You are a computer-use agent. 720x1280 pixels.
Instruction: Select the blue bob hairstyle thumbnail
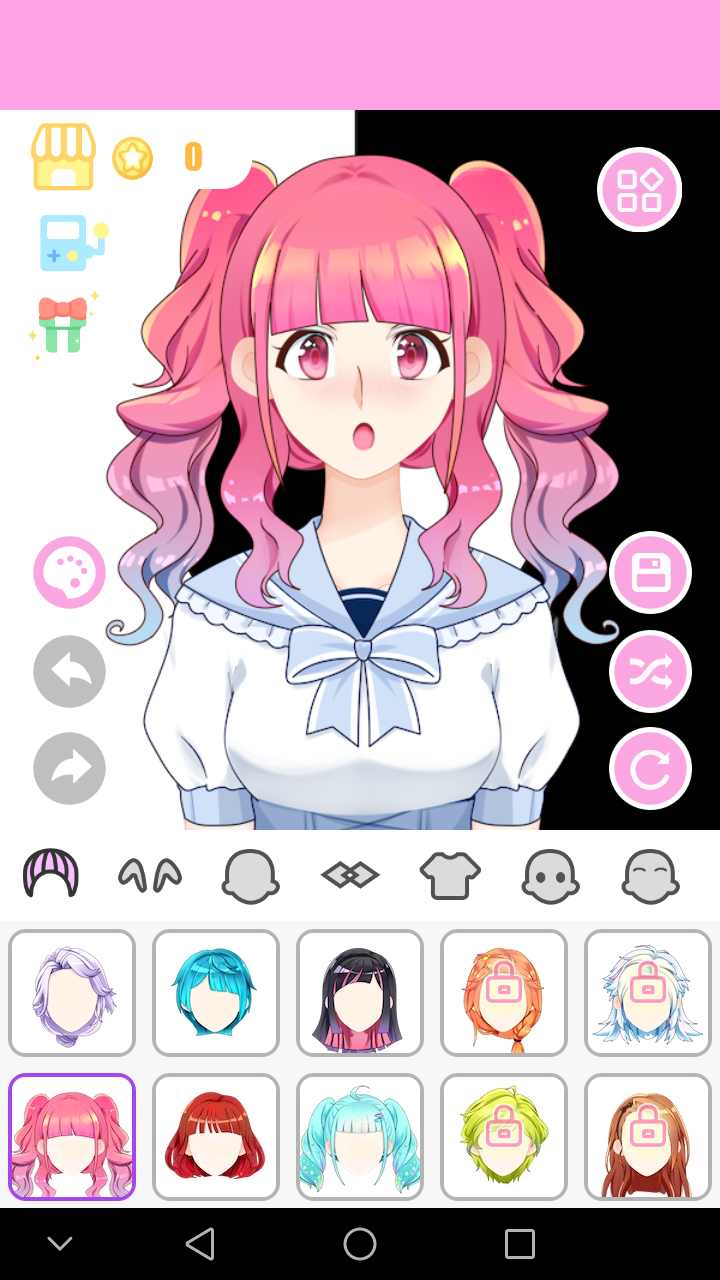pos(216,992)
